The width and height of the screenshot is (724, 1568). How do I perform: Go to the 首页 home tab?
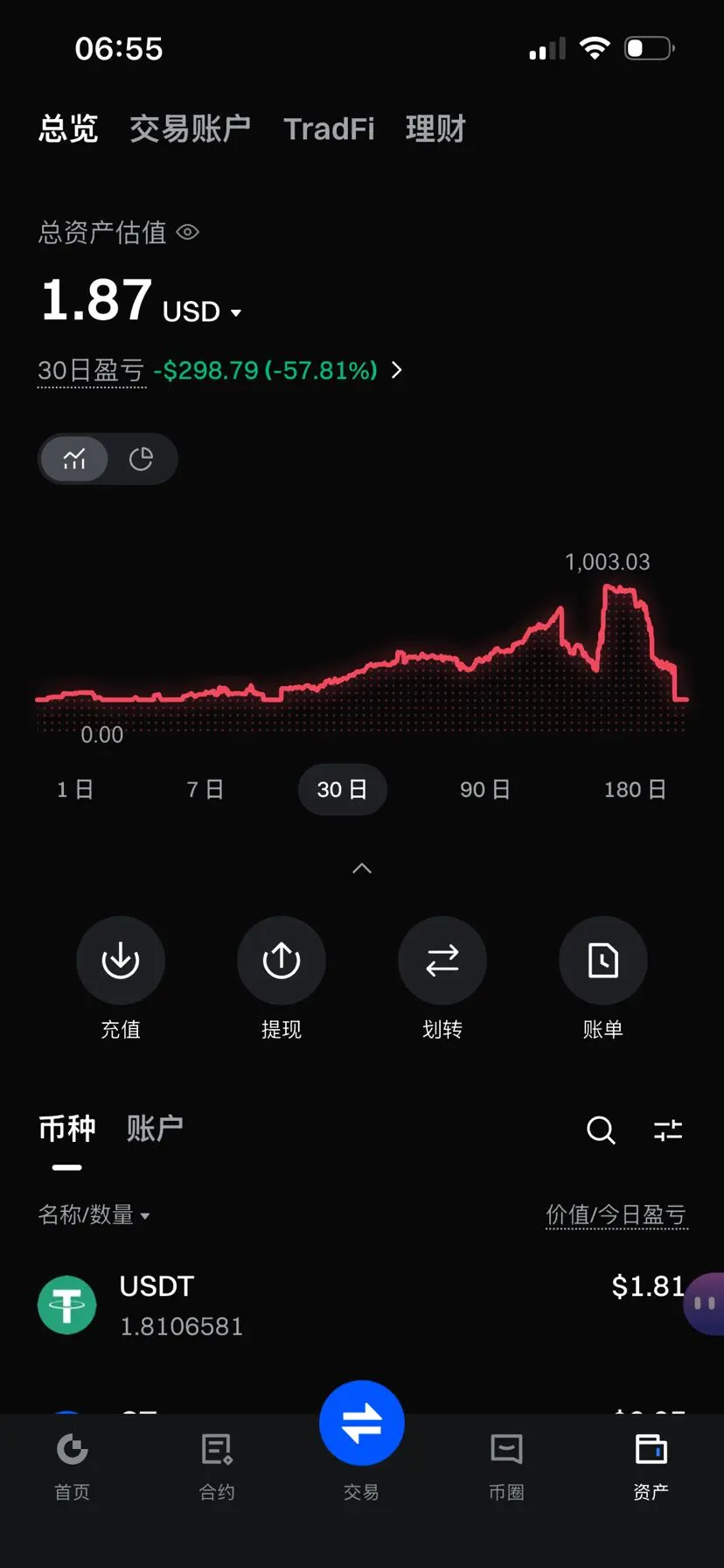click(73, 1462)
